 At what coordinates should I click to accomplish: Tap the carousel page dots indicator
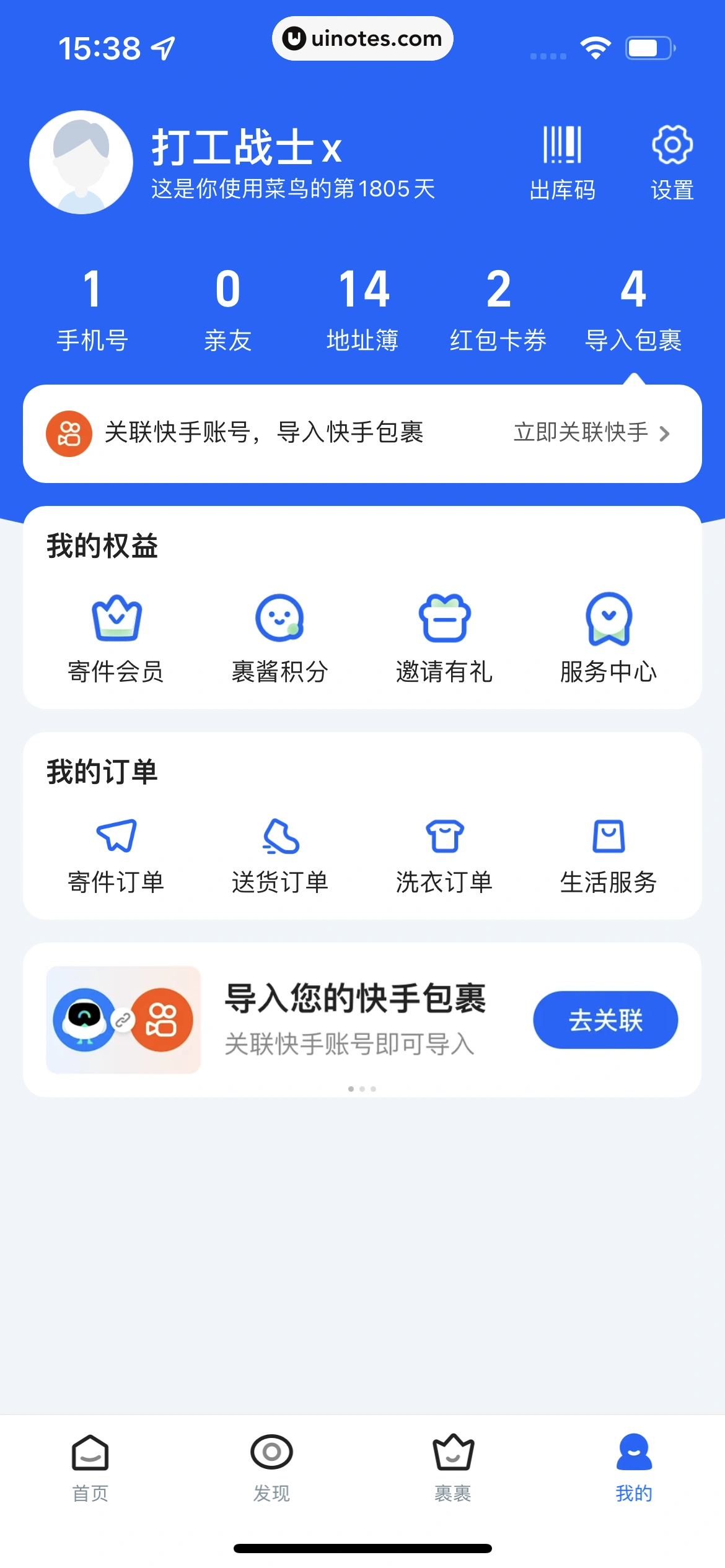click(362, 1089)
